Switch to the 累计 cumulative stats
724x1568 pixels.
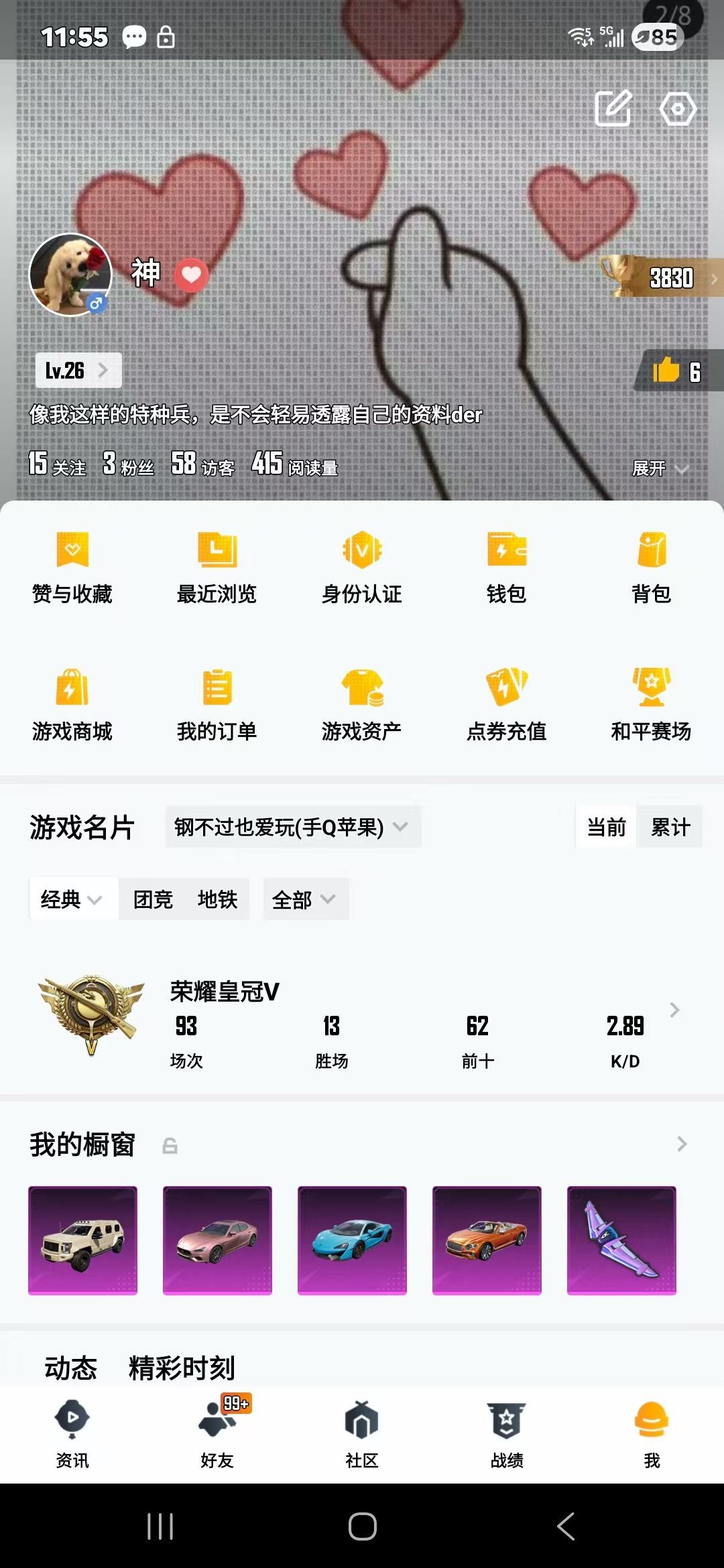(670, 828)
